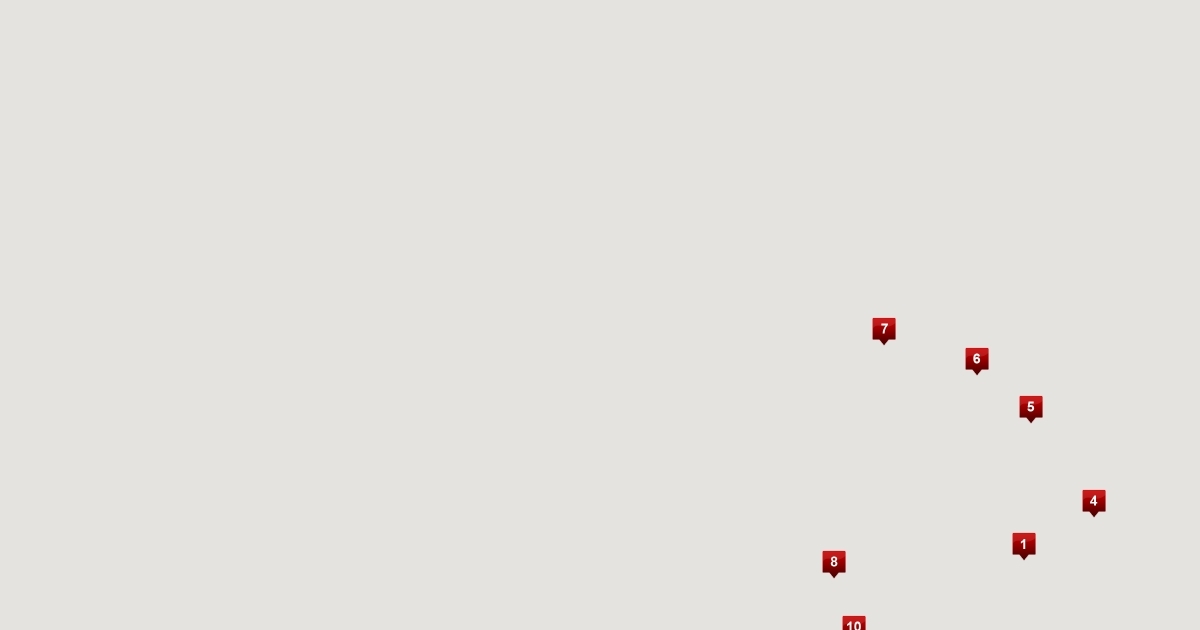
Task: Select the pin labeled 4
Action: pos(1094,502)
